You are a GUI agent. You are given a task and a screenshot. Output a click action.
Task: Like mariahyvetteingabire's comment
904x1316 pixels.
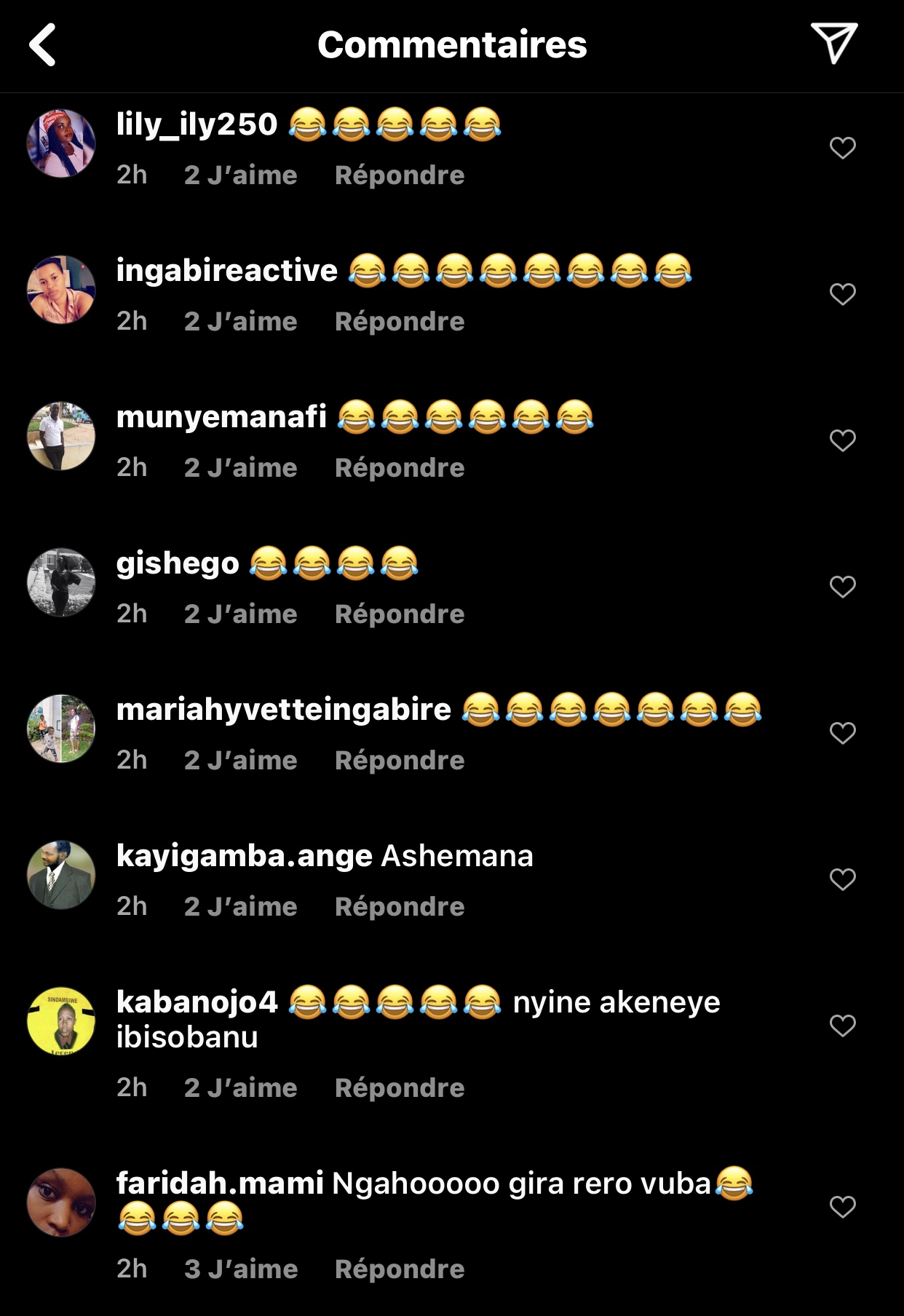[842, 734]
